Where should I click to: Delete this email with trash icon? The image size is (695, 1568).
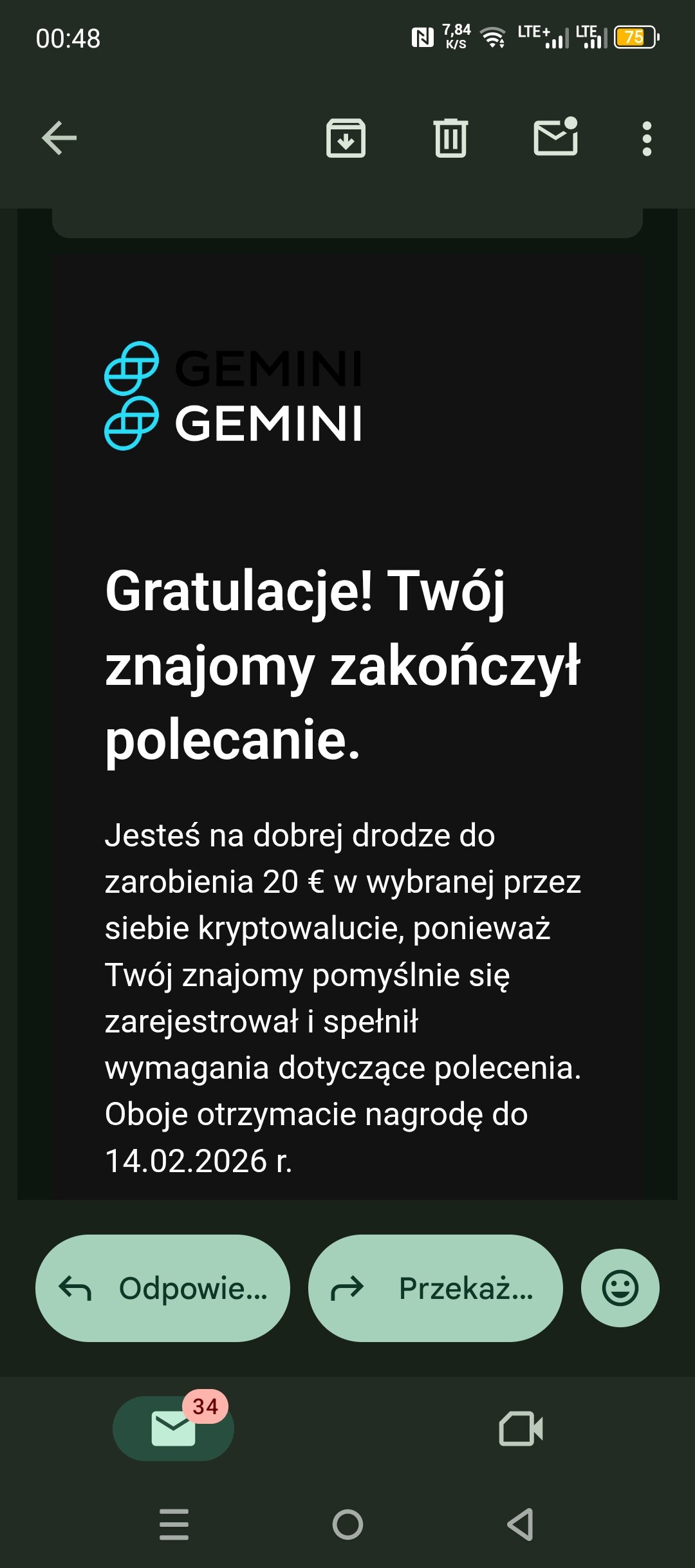click(x=450, y=138)
